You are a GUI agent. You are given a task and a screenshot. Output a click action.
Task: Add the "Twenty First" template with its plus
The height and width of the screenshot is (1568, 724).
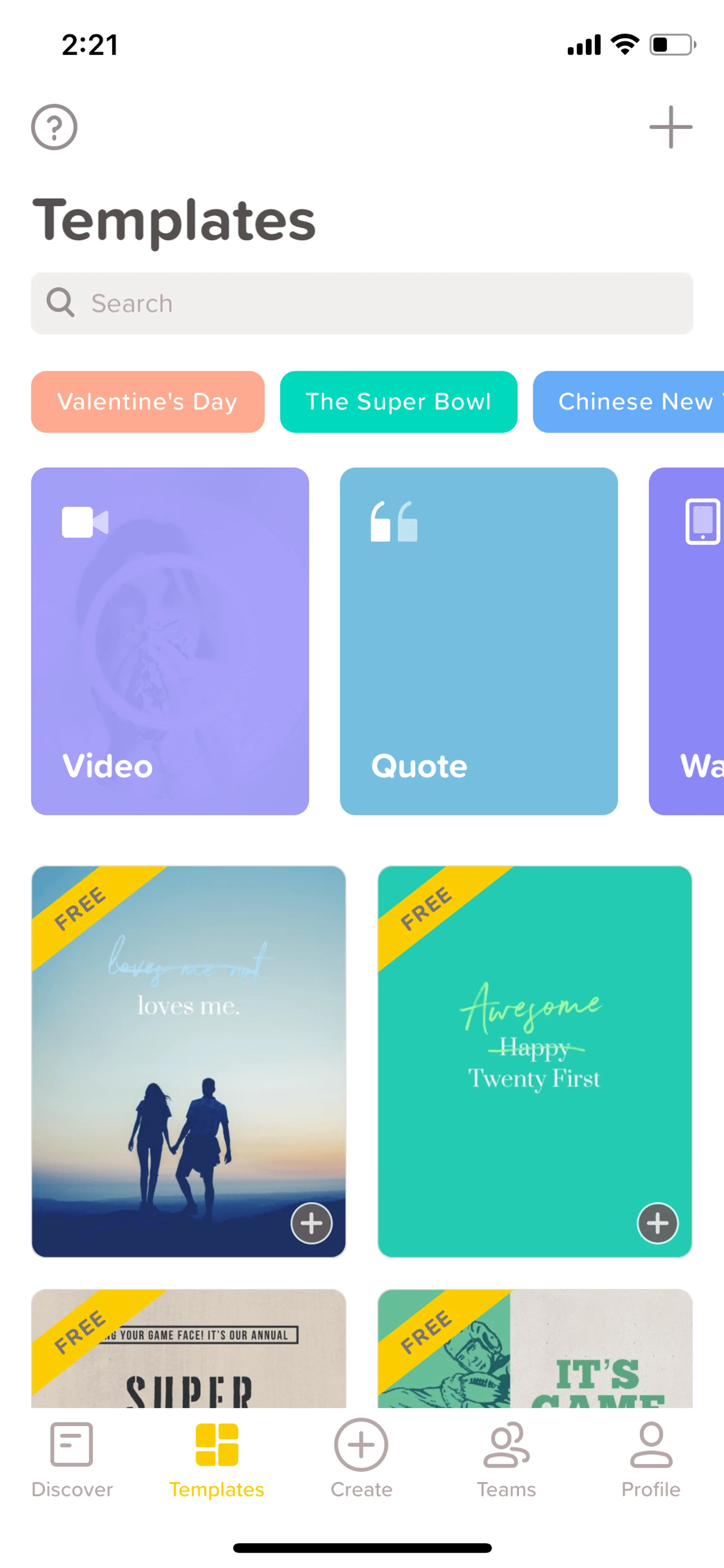(x=657, y=1223)
